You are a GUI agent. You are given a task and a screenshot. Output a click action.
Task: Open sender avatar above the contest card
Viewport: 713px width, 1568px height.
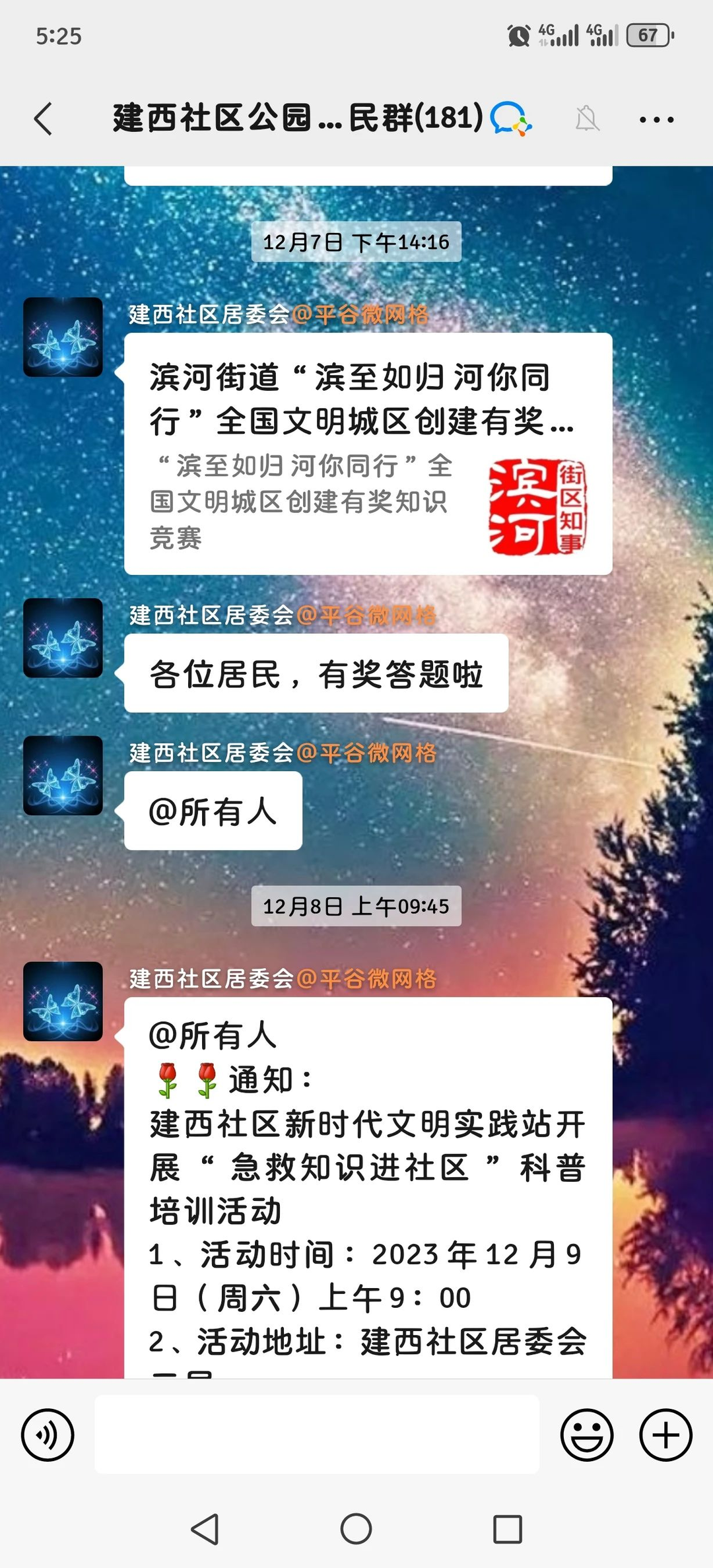pyautogui.click(x=63, y=337)
